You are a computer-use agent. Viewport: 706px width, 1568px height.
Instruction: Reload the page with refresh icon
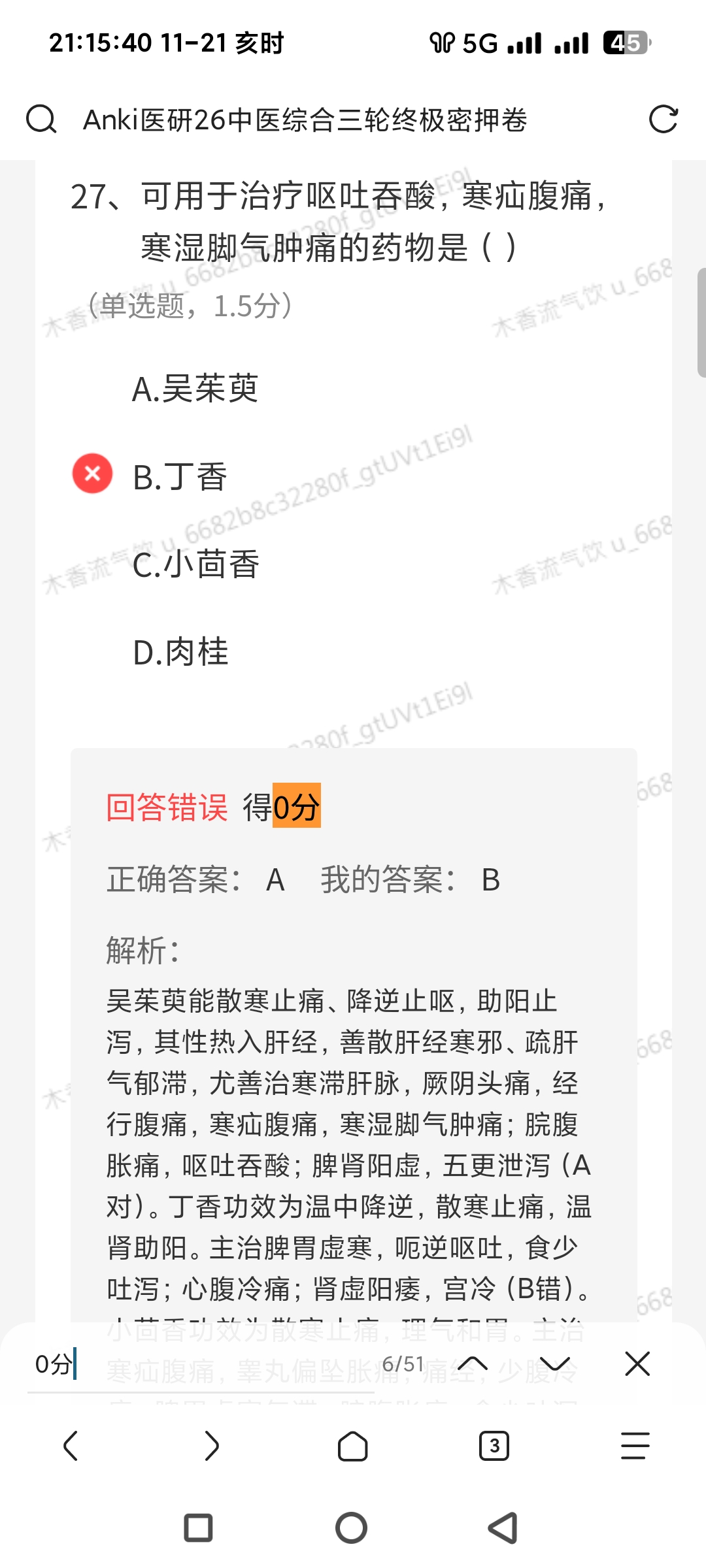[663, 120]
